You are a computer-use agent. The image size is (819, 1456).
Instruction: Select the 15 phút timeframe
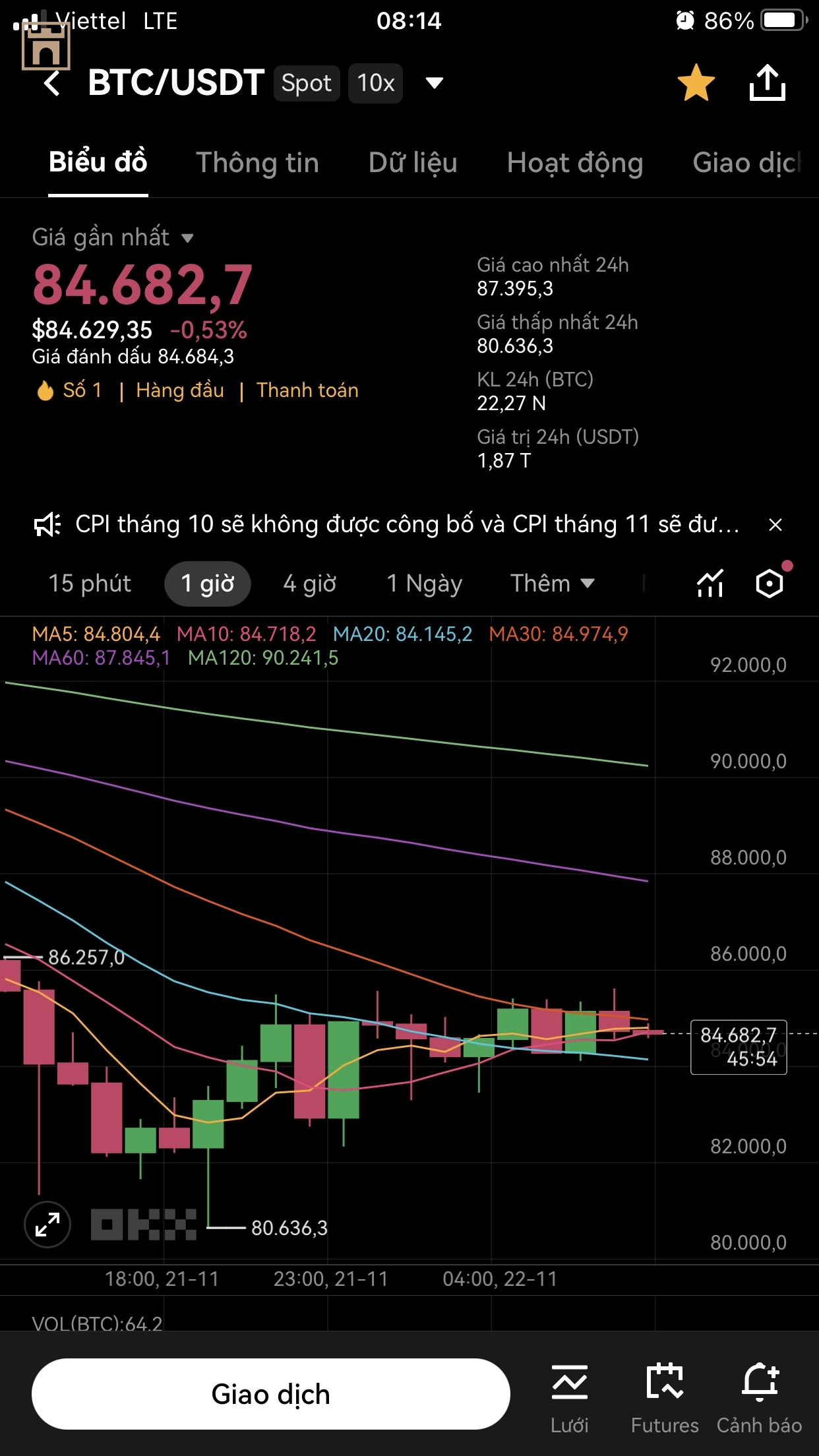coord(90,584)
